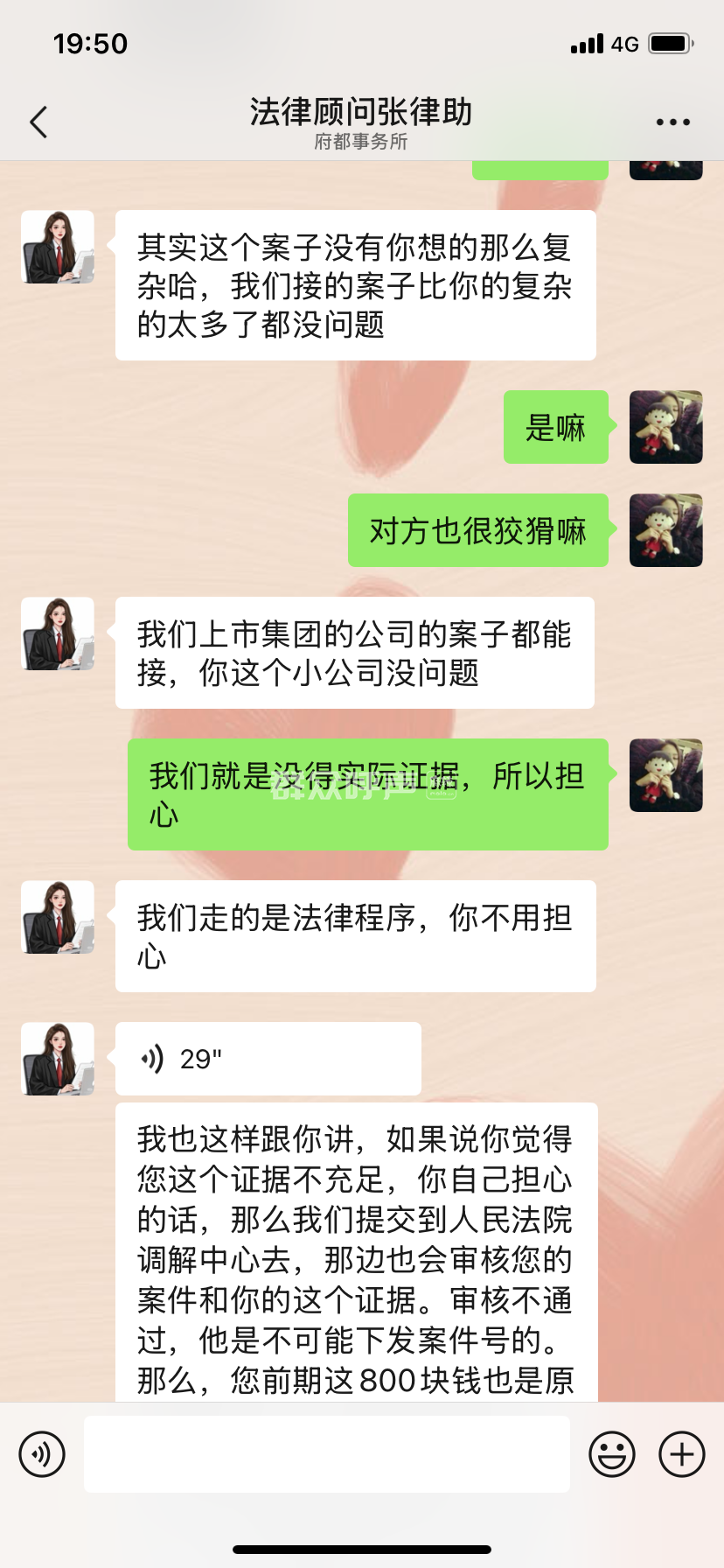Go back to the chat list
724x1568 pixels.
point(38,122)
